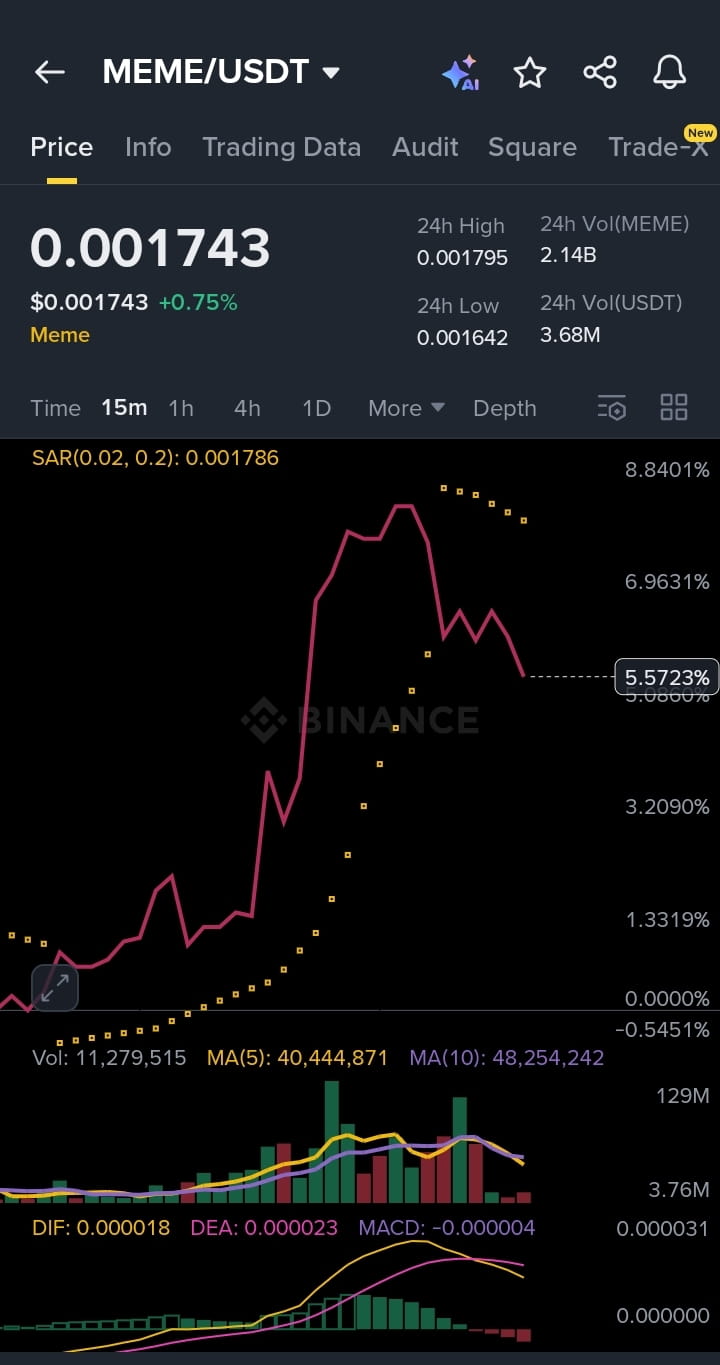The width and height of the screenshot is (720, 1365).
Task: Open the Trade-X tab
Action: click(x=658, y=147)
